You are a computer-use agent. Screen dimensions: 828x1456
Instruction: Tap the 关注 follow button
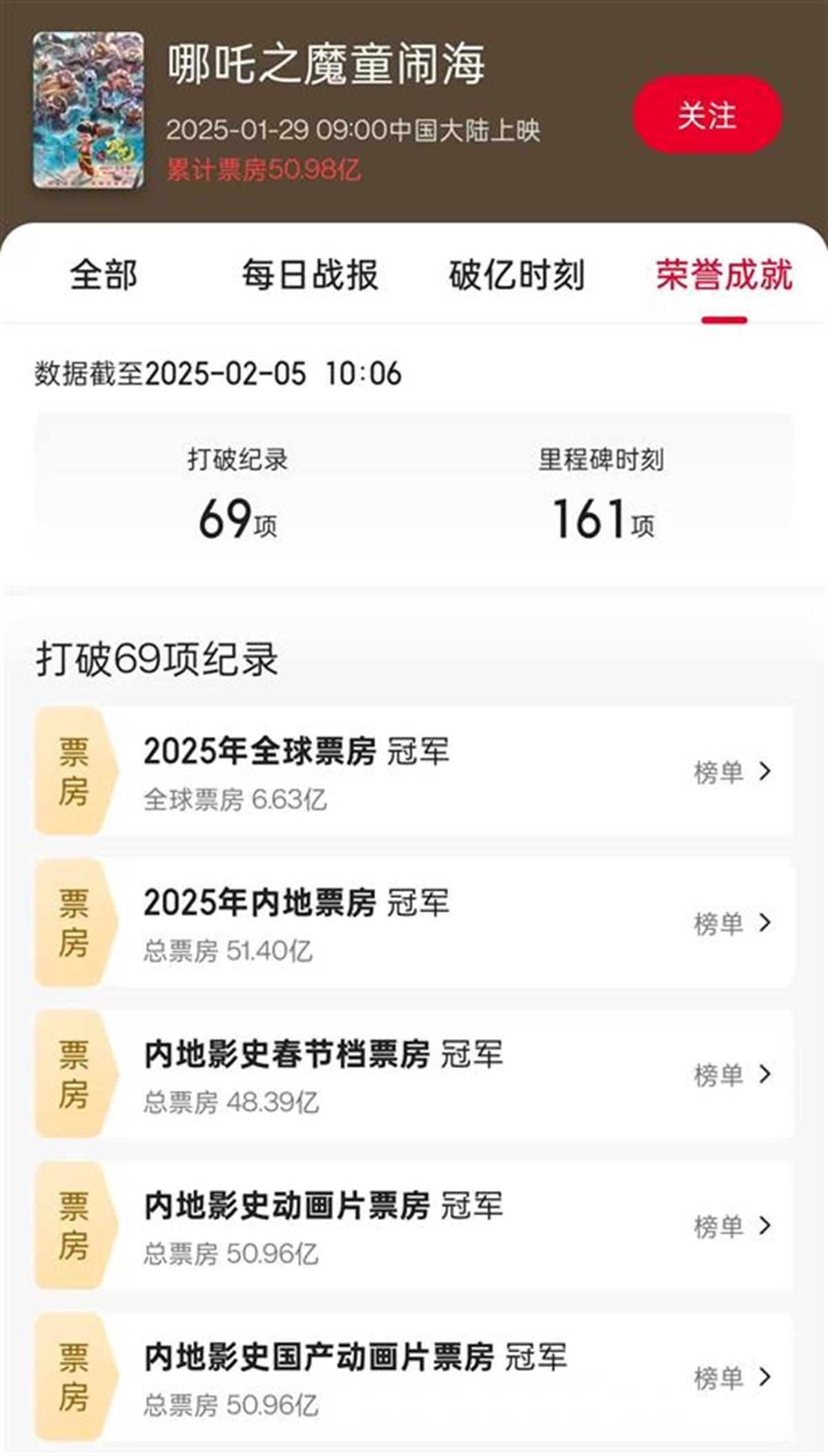(707, 115)
